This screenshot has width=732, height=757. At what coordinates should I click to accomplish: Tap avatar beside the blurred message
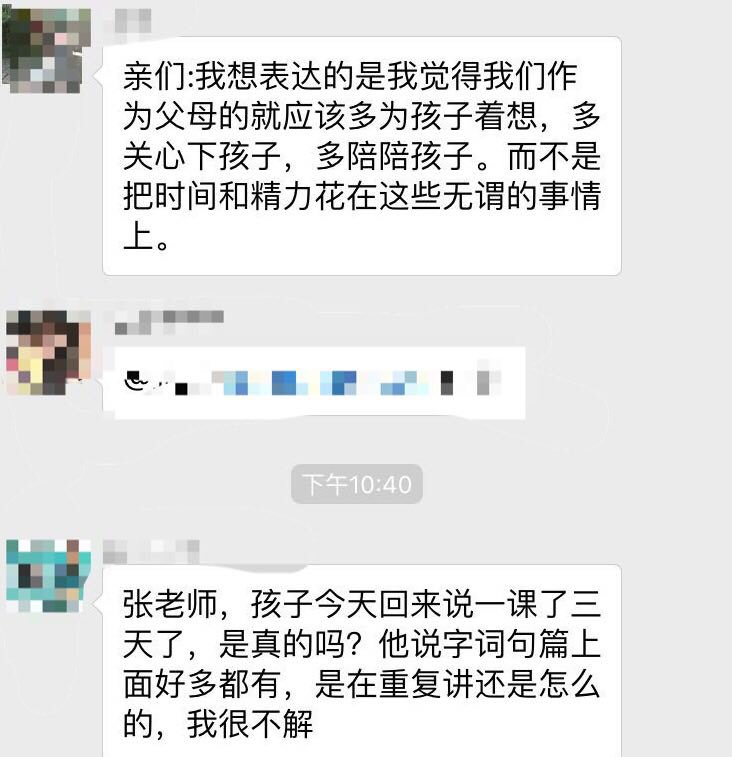[x=48, y=353]
